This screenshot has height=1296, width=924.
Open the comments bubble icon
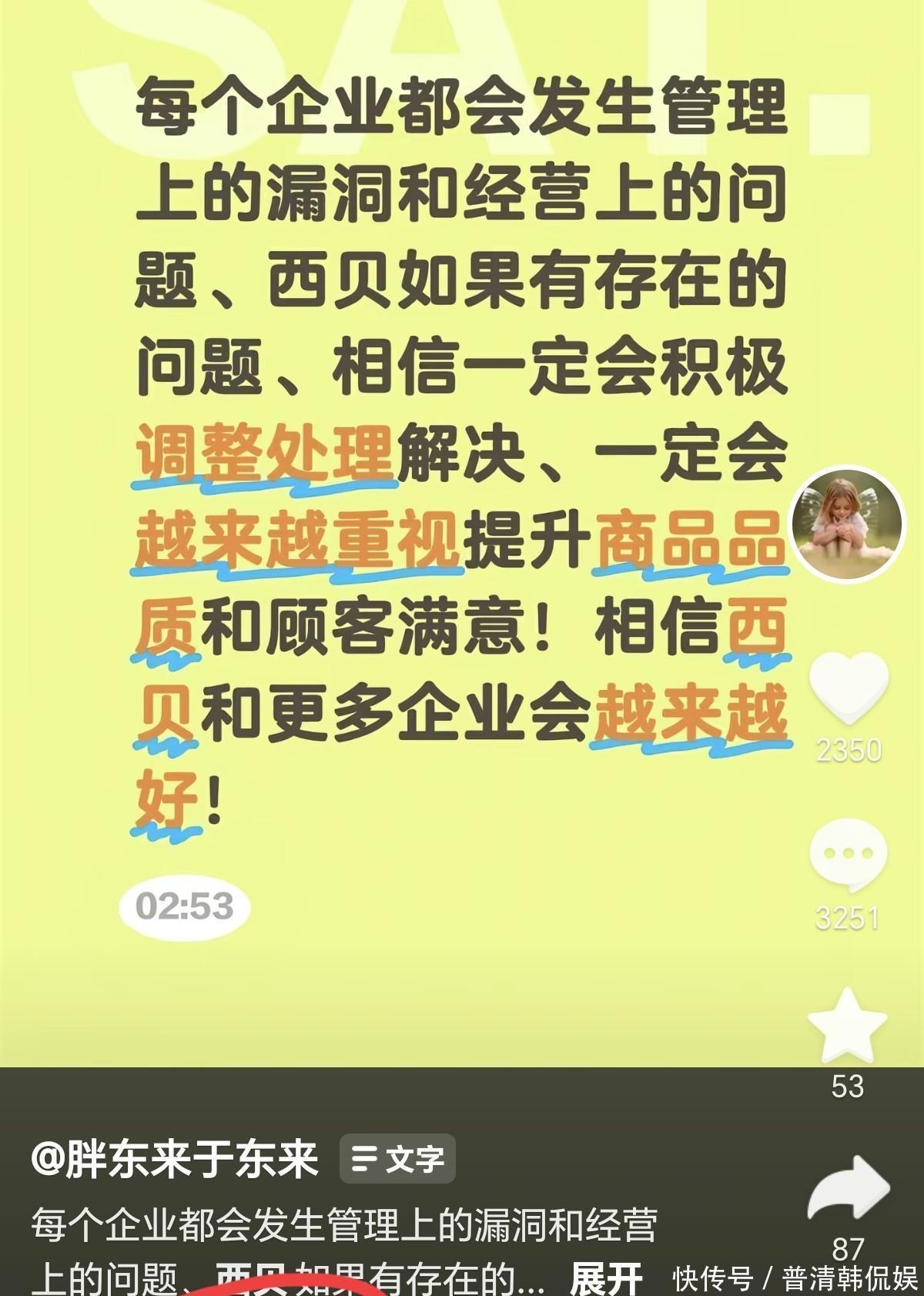(848, 855)
